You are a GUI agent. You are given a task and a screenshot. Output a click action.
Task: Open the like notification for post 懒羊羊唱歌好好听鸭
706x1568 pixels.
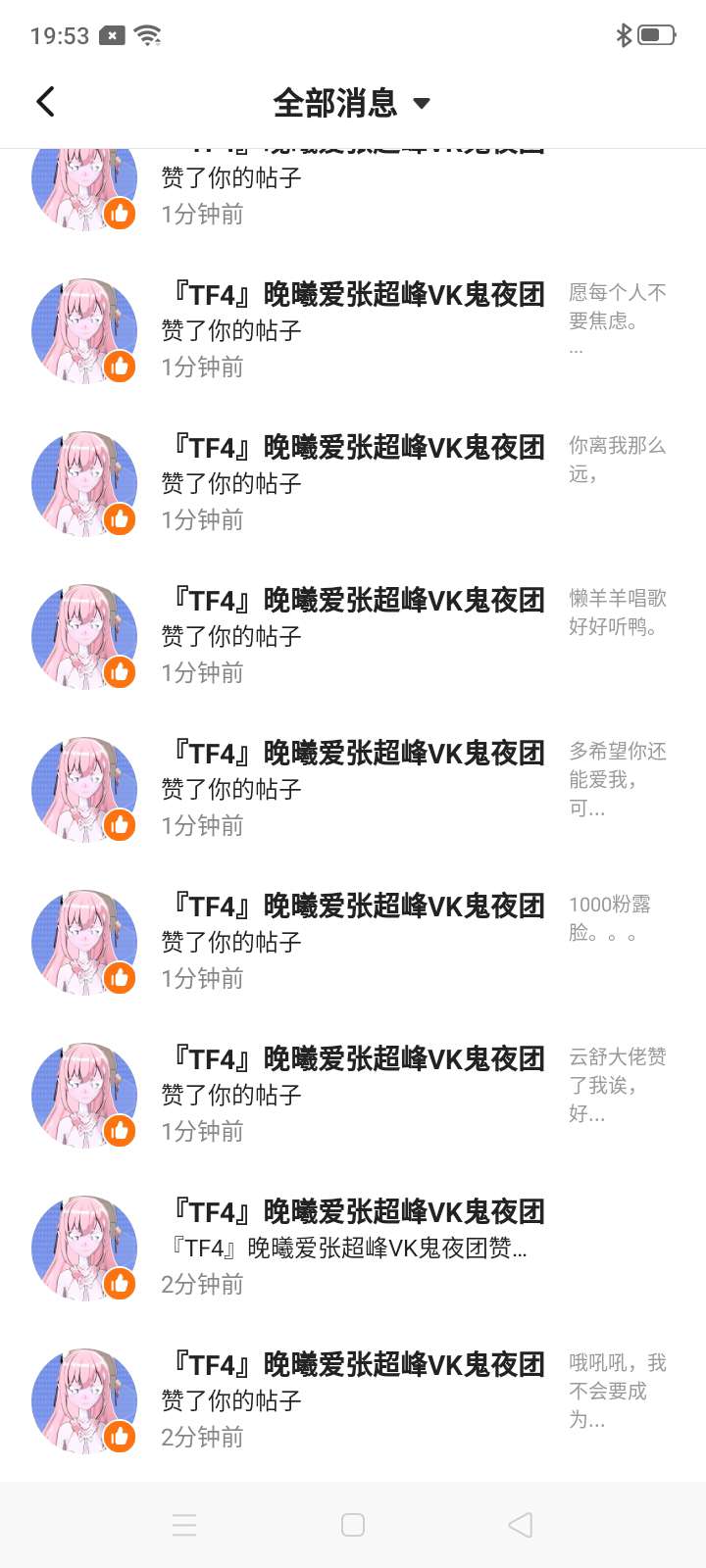click(x=353, y=637)
